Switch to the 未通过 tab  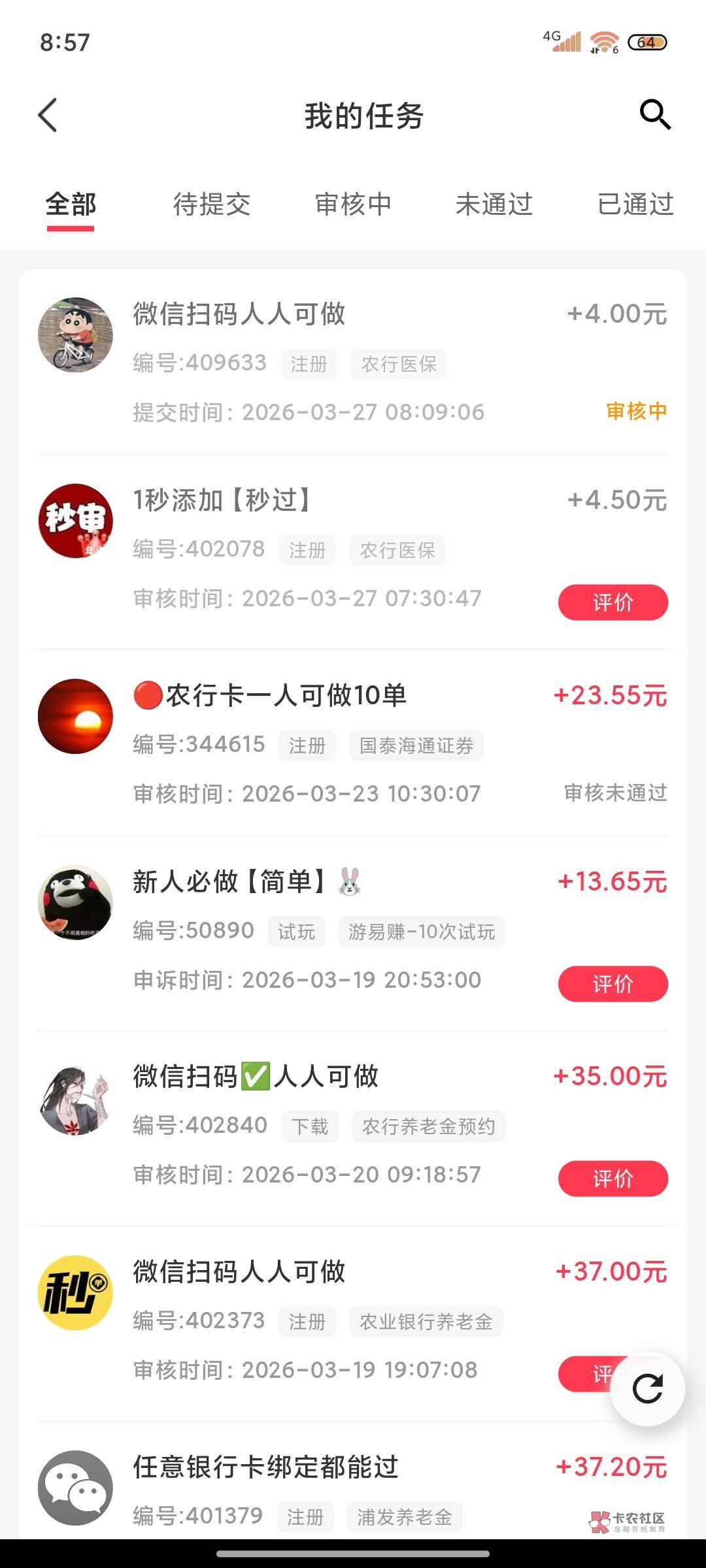(x=494, y=204)
